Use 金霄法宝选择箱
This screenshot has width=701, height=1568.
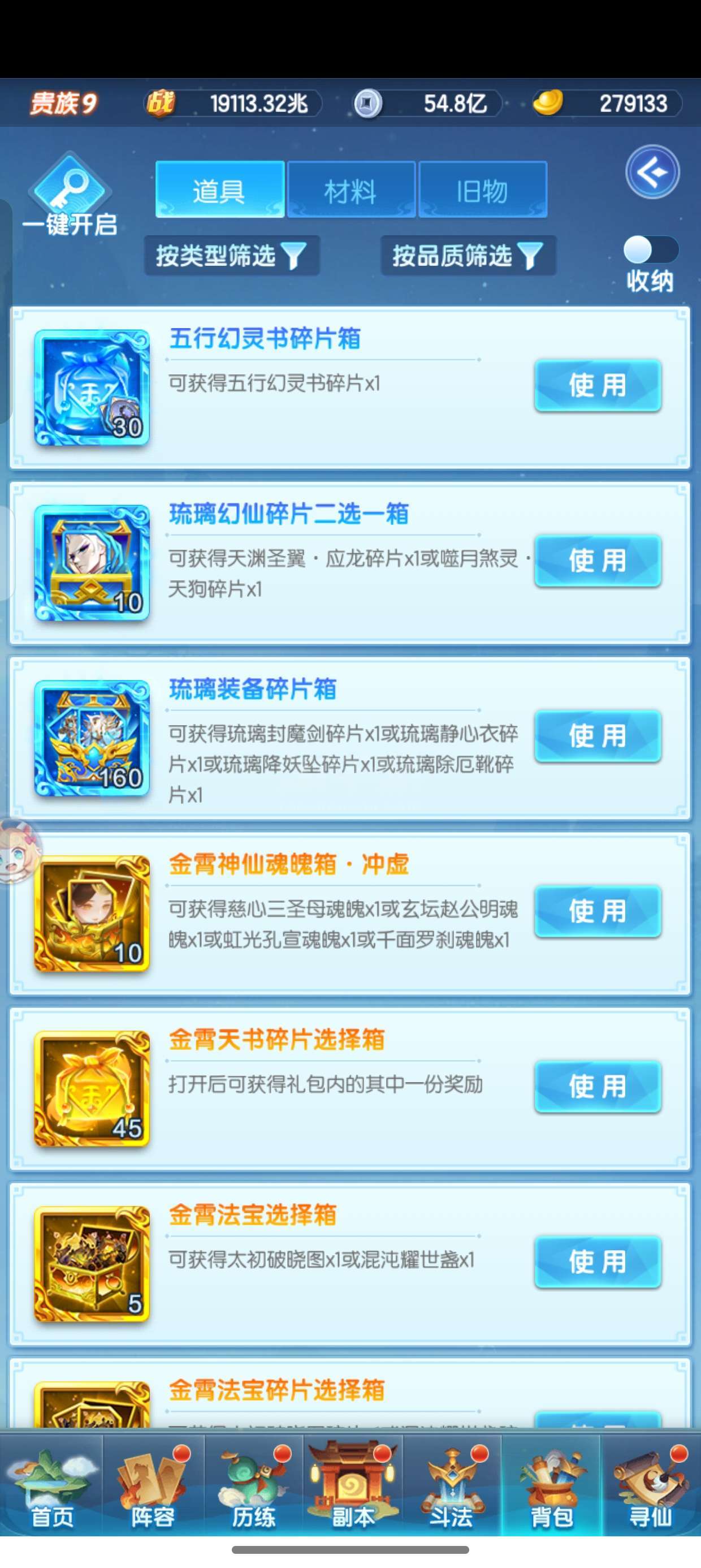point(598,1262)
